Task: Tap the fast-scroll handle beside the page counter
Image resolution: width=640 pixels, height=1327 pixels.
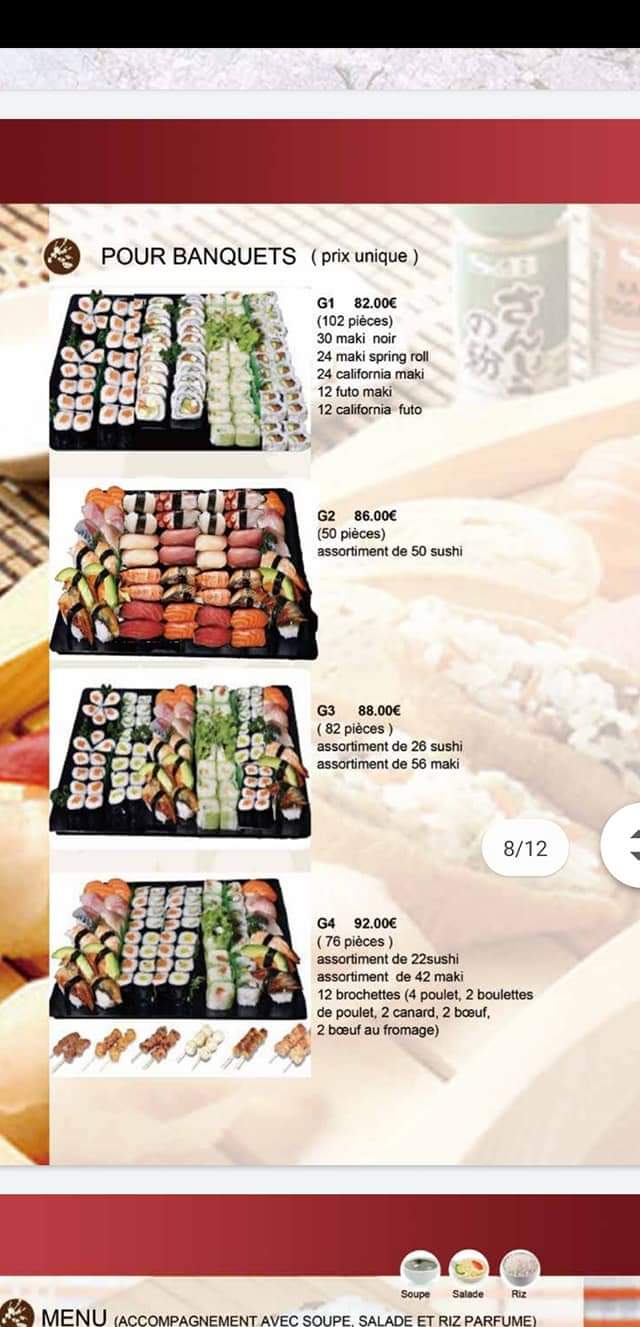Action: [622, 845]
